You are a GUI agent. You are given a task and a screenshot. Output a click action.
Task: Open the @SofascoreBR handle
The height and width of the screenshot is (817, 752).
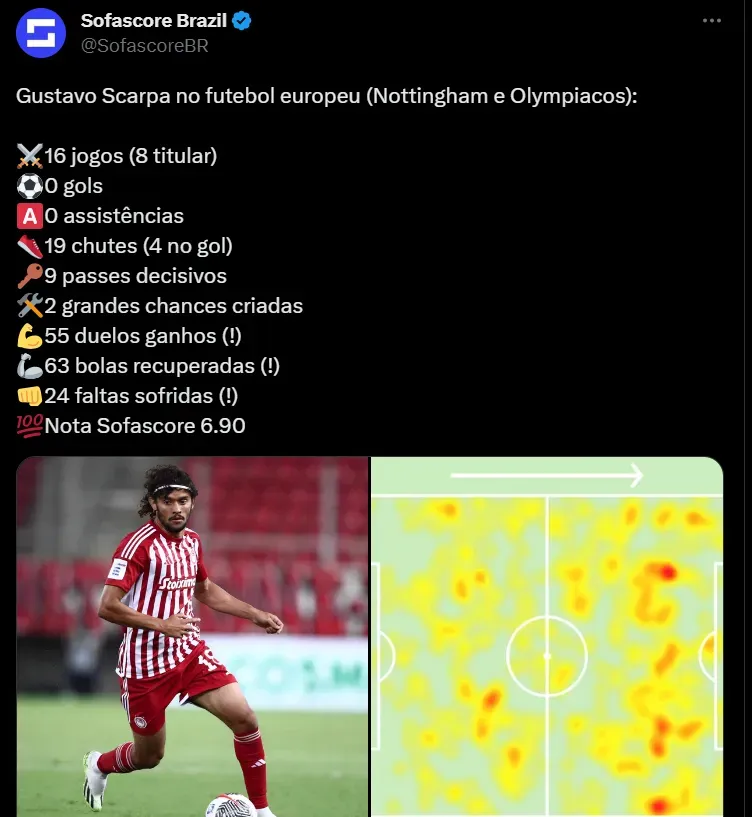coord(143,45)
